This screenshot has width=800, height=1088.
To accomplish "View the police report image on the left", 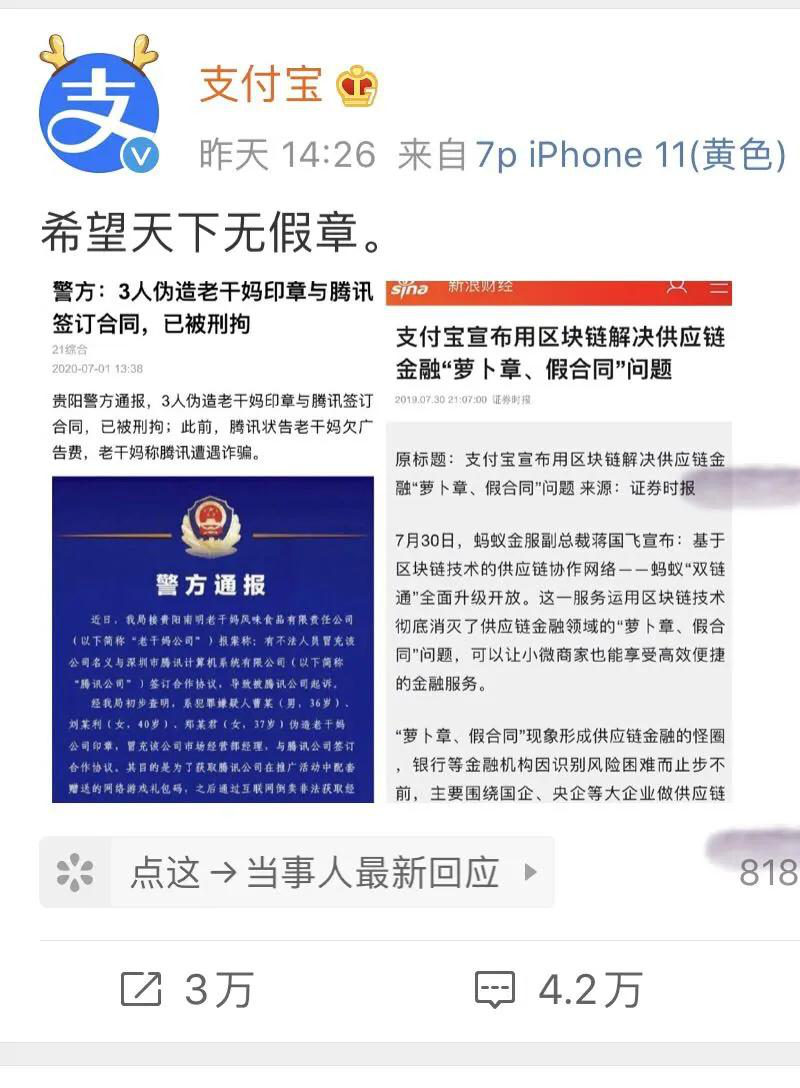I will click(213, 542).
